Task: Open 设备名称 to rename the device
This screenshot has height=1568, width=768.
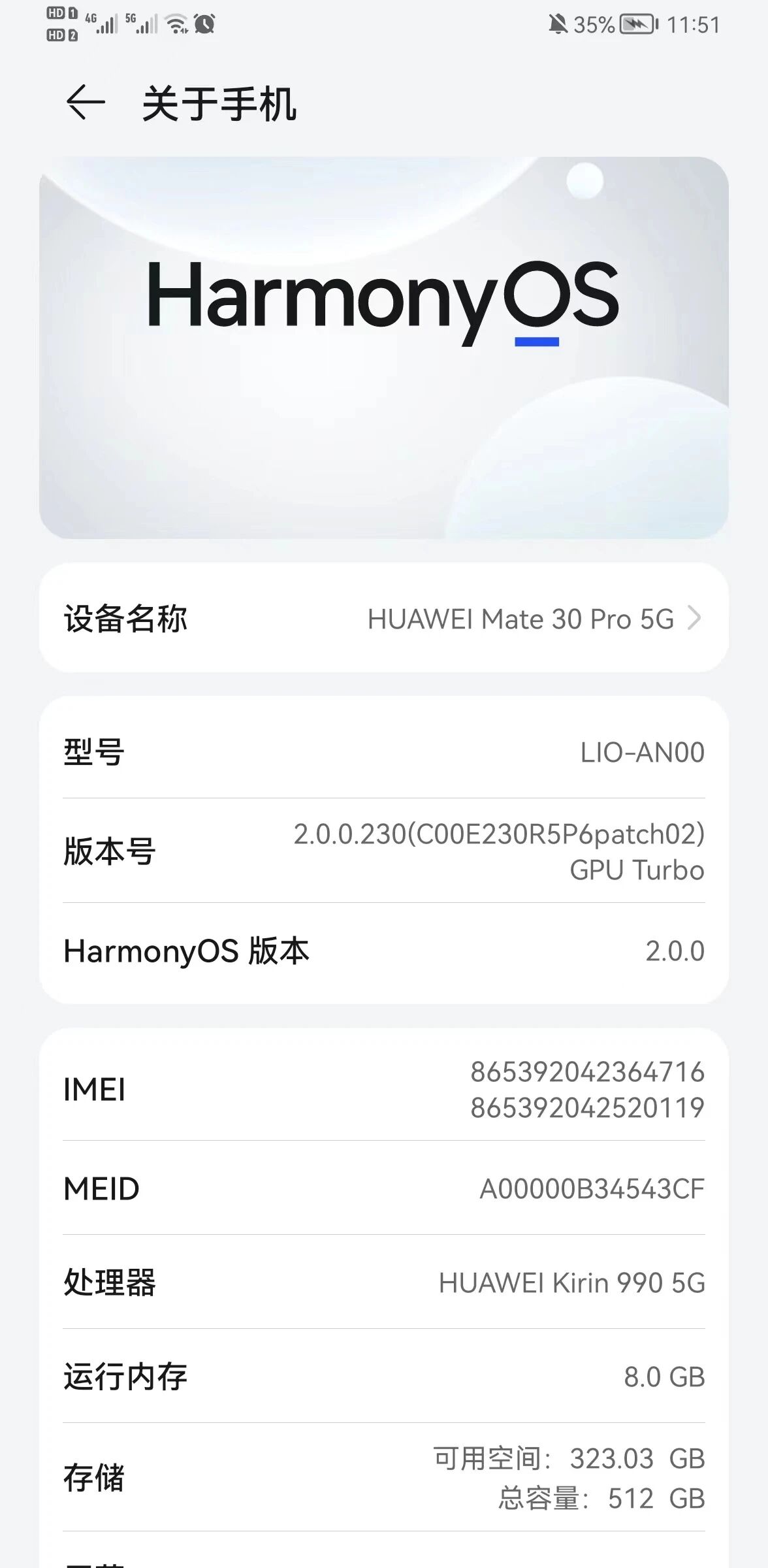Action: tap(383, 618)
